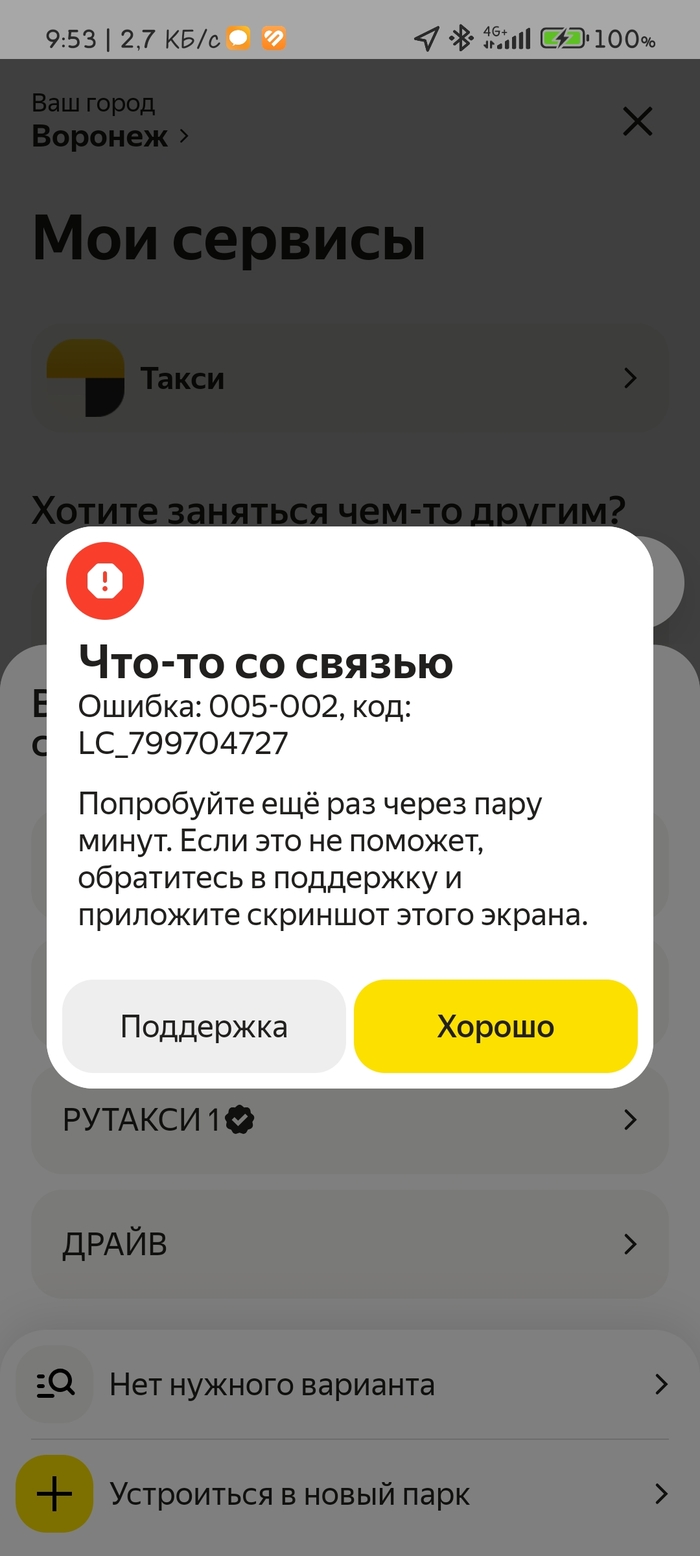Tap the Поддержка button in the dialog
Image resolution: width=700 pixels, height=1556 pixels.
(204, 1026)
